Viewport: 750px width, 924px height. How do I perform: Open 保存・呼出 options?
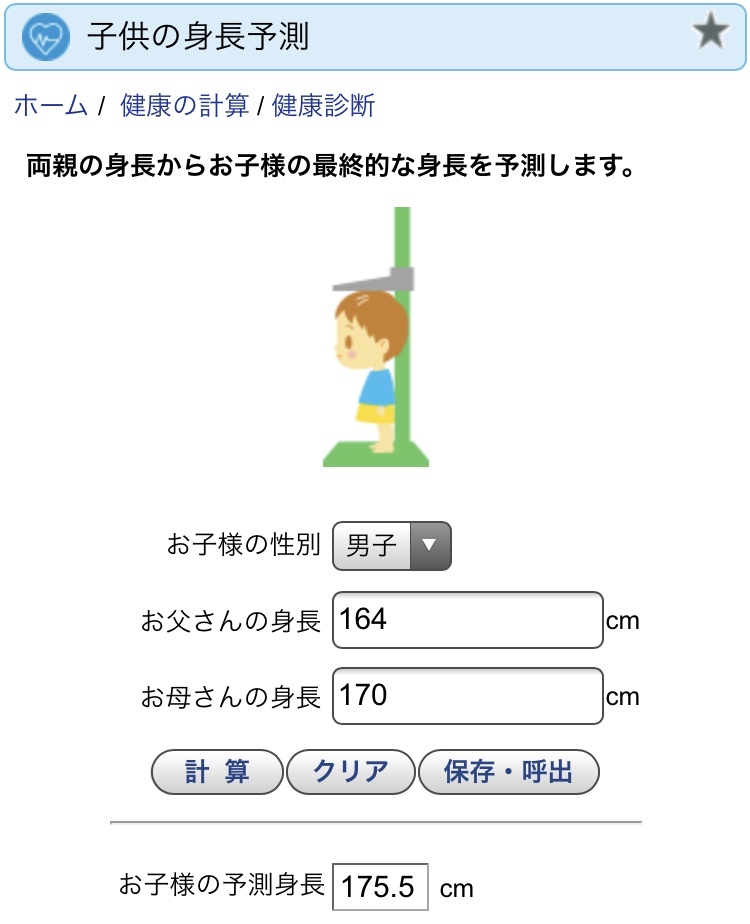point(508,772)
